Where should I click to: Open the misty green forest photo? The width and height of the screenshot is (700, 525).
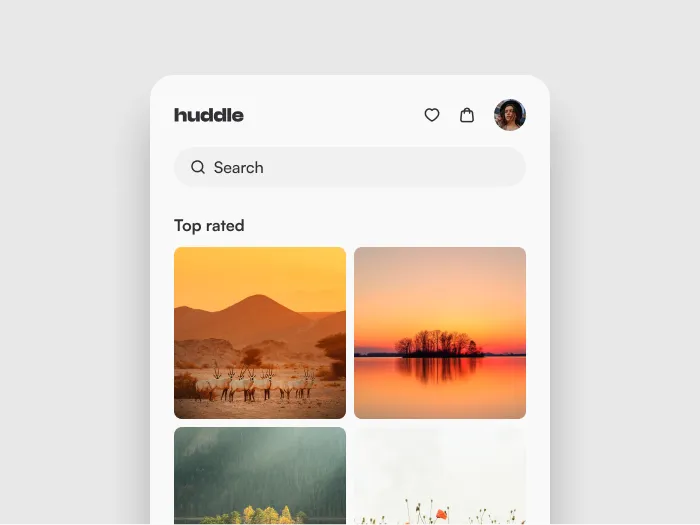[260, 475]
